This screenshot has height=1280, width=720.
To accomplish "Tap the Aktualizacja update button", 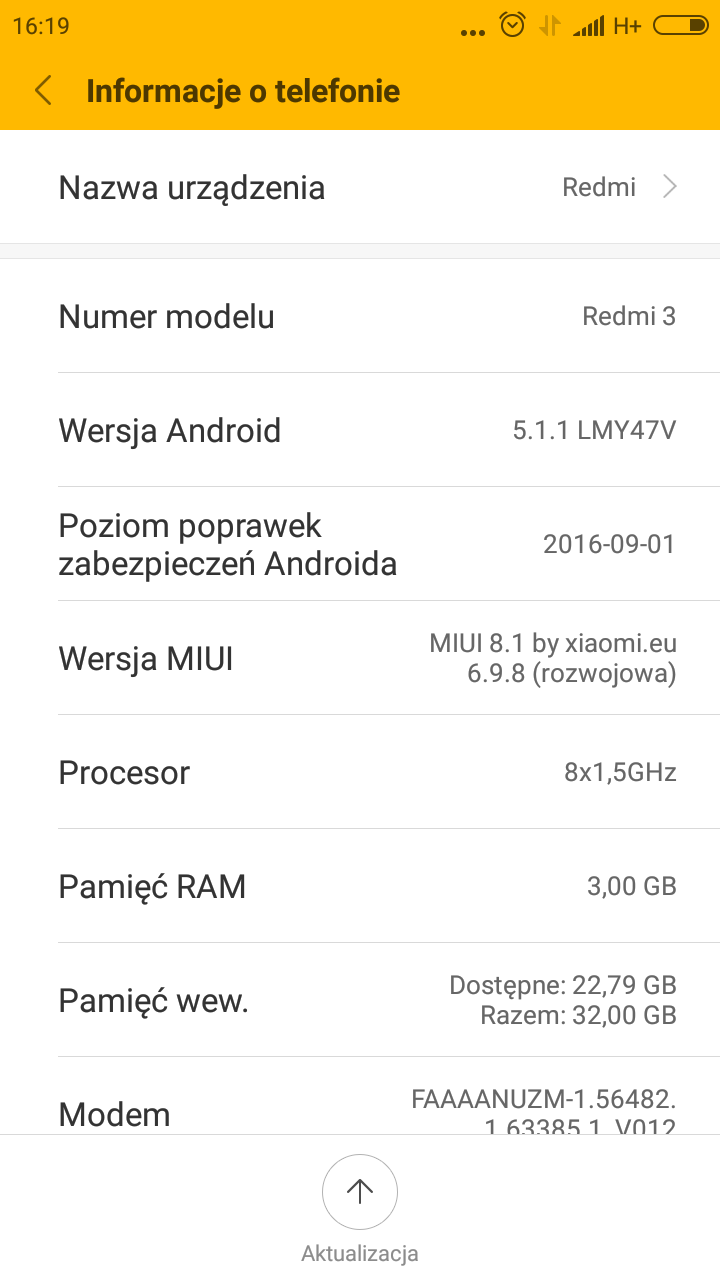I will click(x=360, y=1192).
